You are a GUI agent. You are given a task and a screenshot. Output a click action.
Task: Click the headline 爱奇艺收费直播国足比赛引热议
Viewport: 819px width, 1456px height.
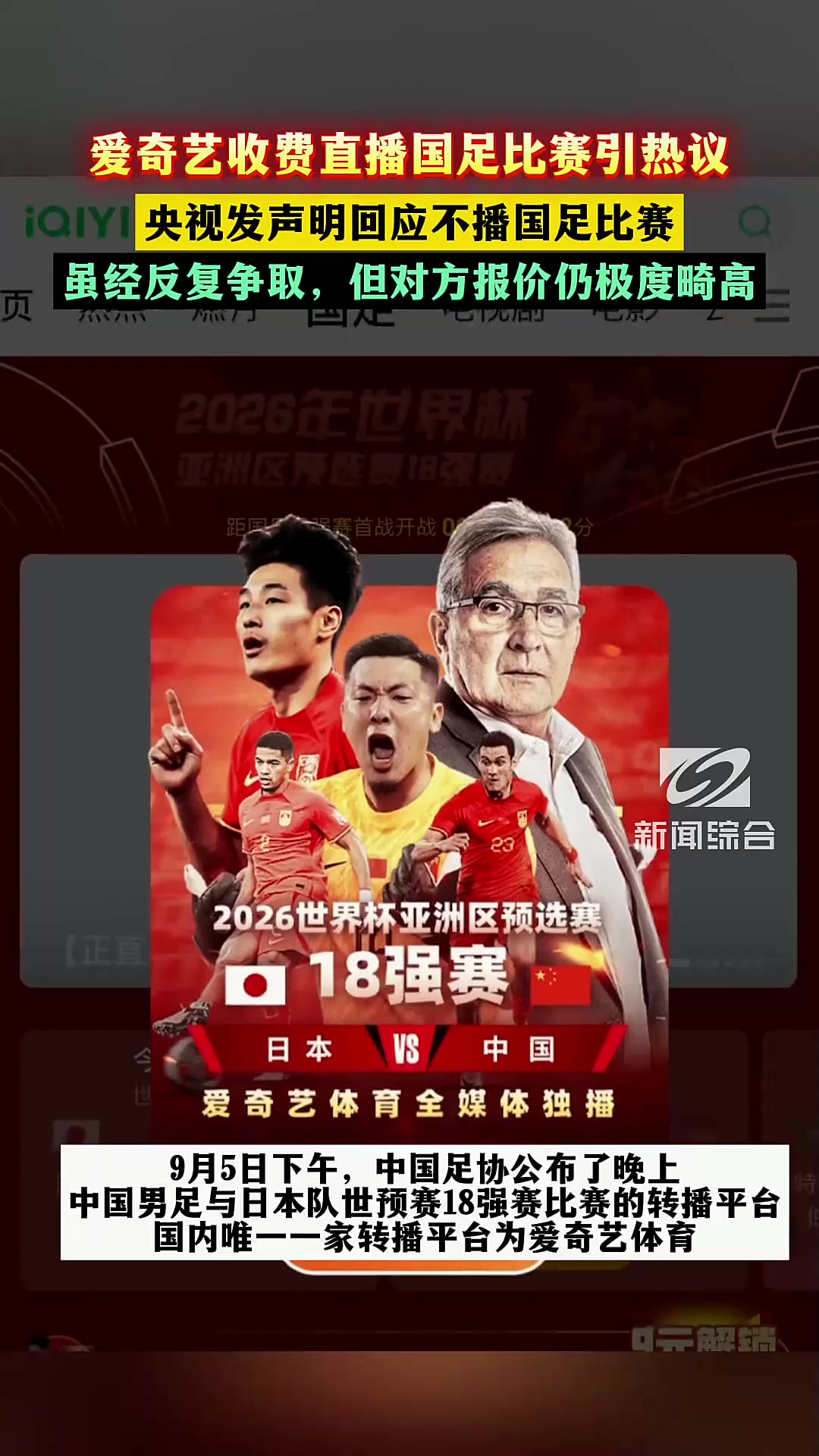[x=409, y=155]
